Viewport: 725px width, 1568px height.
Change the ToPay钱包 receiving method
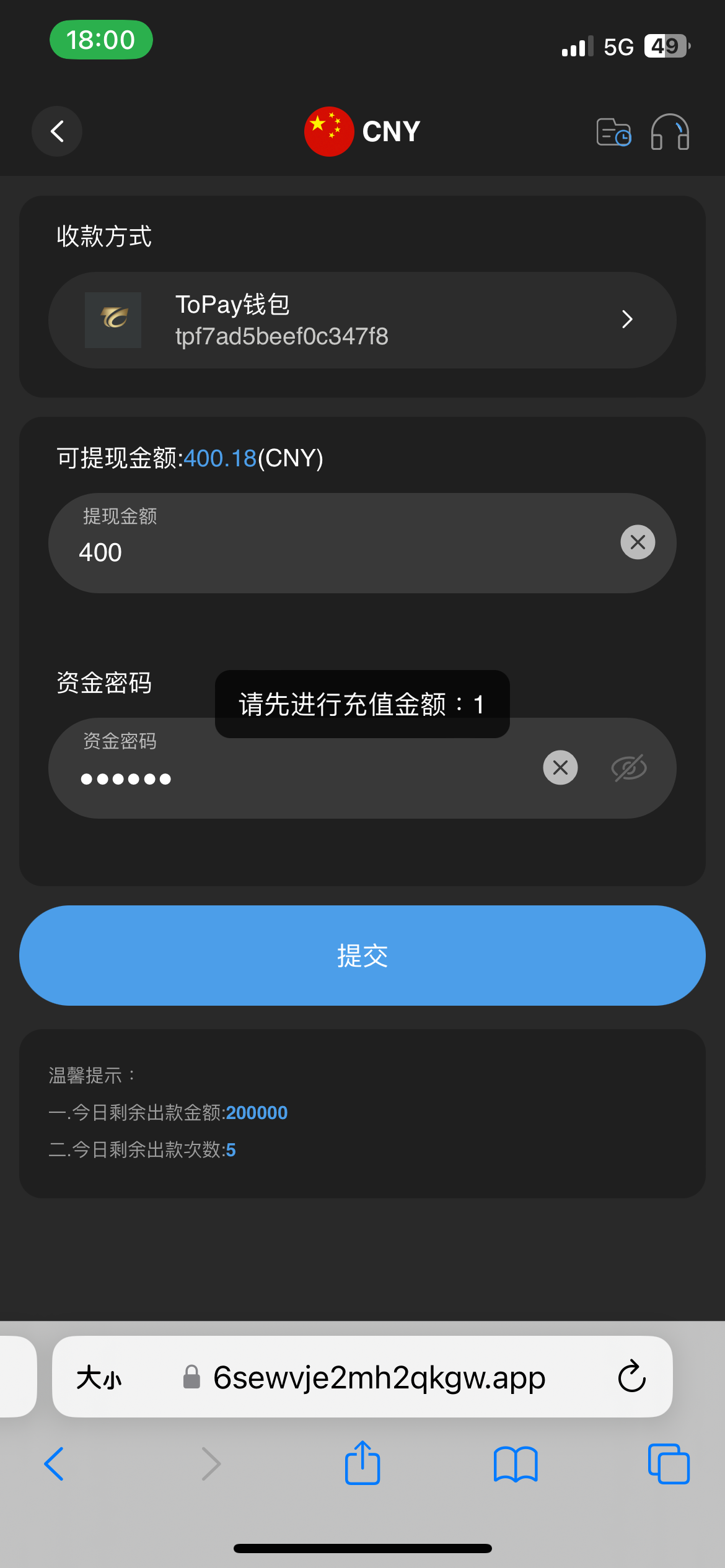click(362, 320)
